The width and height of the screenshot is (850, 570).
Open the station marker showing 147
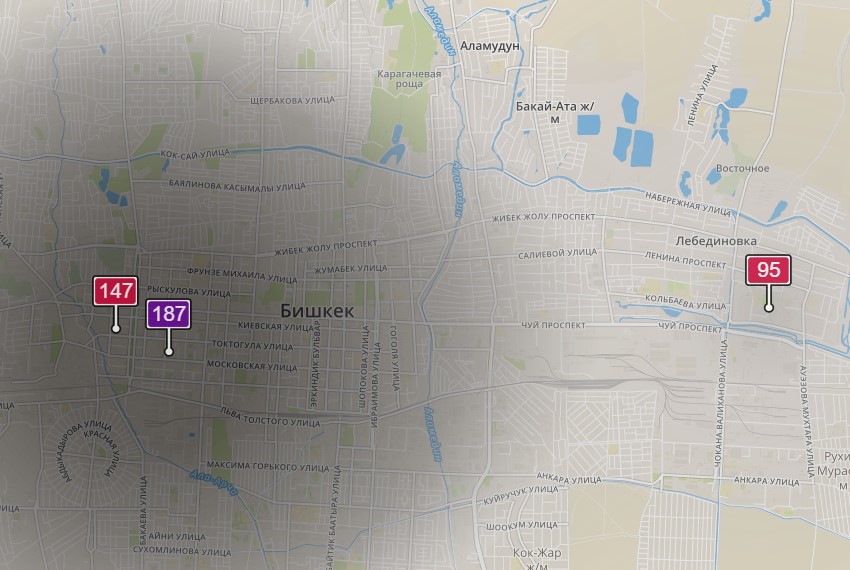[x=115, y=292]
